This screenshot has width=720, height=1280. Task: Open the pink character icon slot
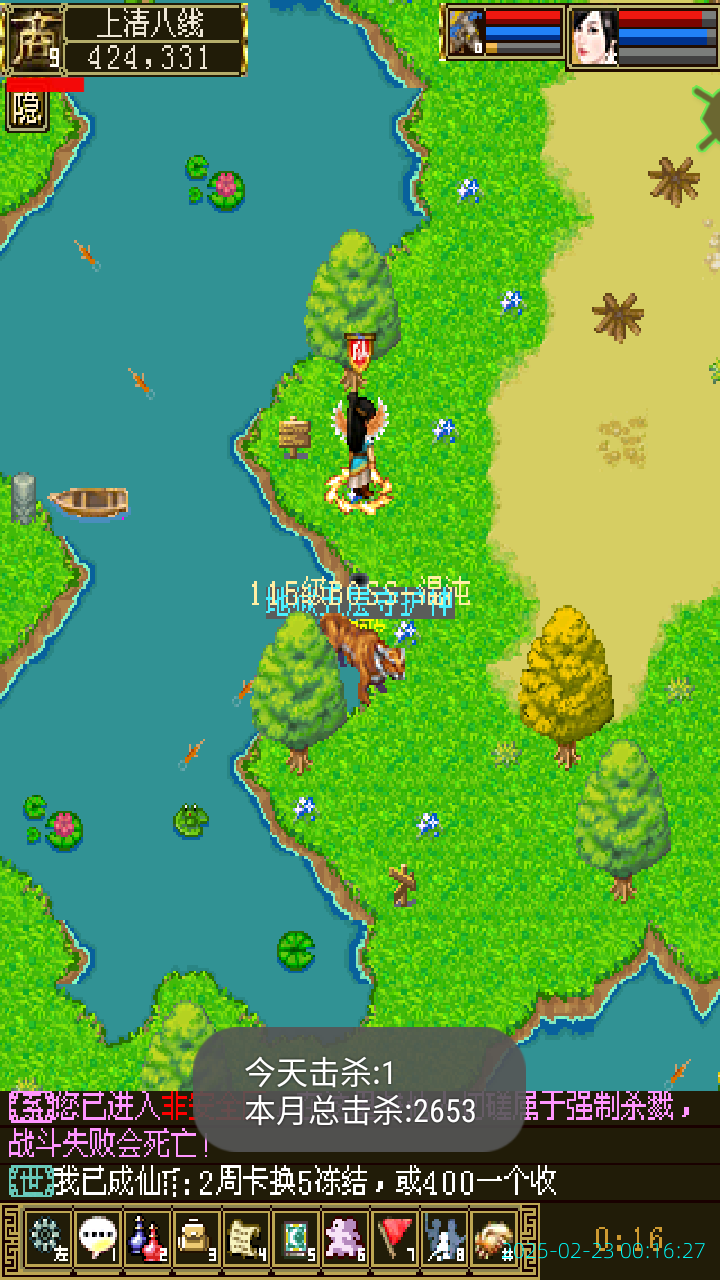tap(346, 1238)
